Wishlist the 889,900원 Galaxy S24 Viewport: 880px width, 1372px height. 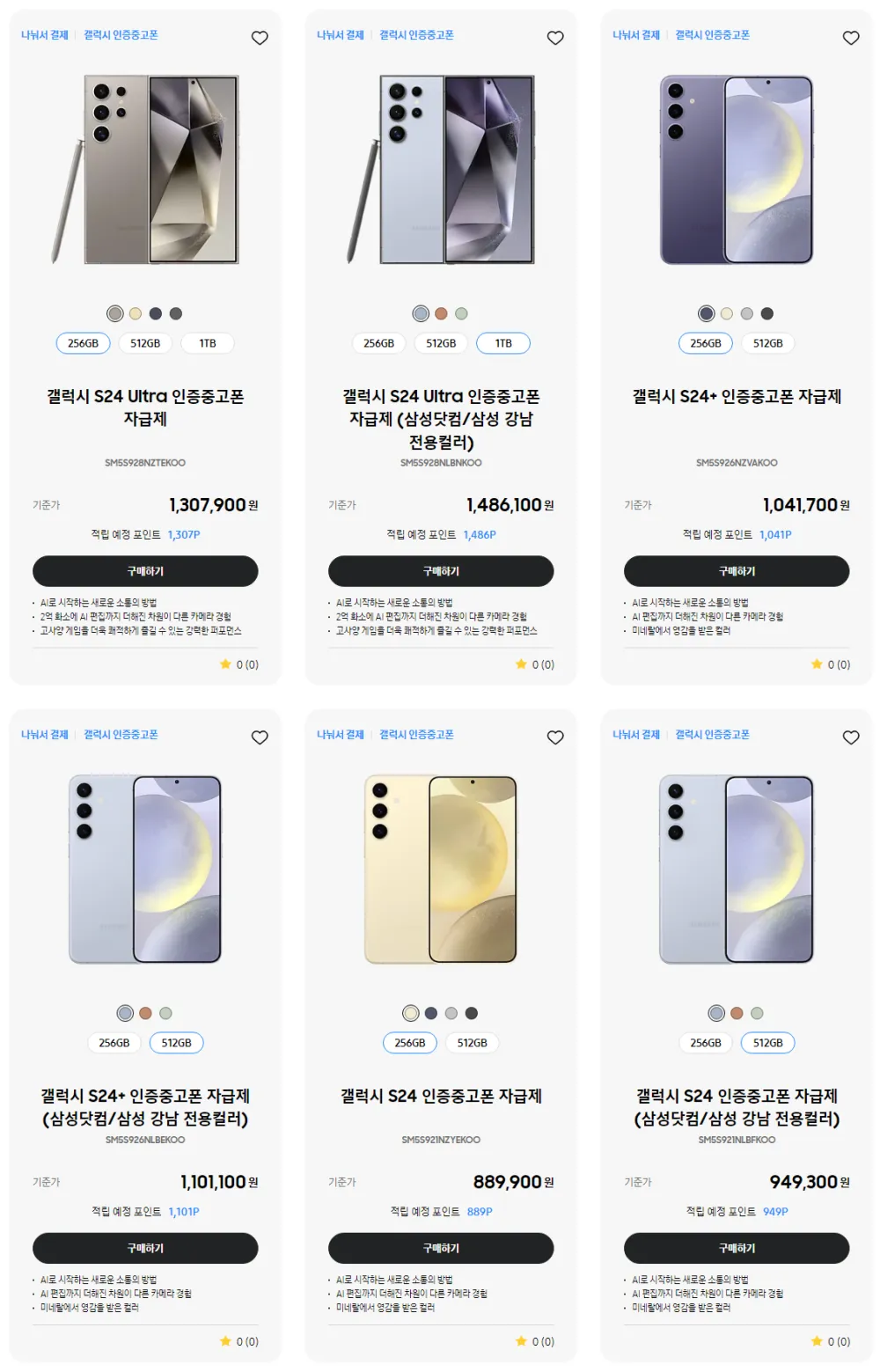click(x=555, y=737)
